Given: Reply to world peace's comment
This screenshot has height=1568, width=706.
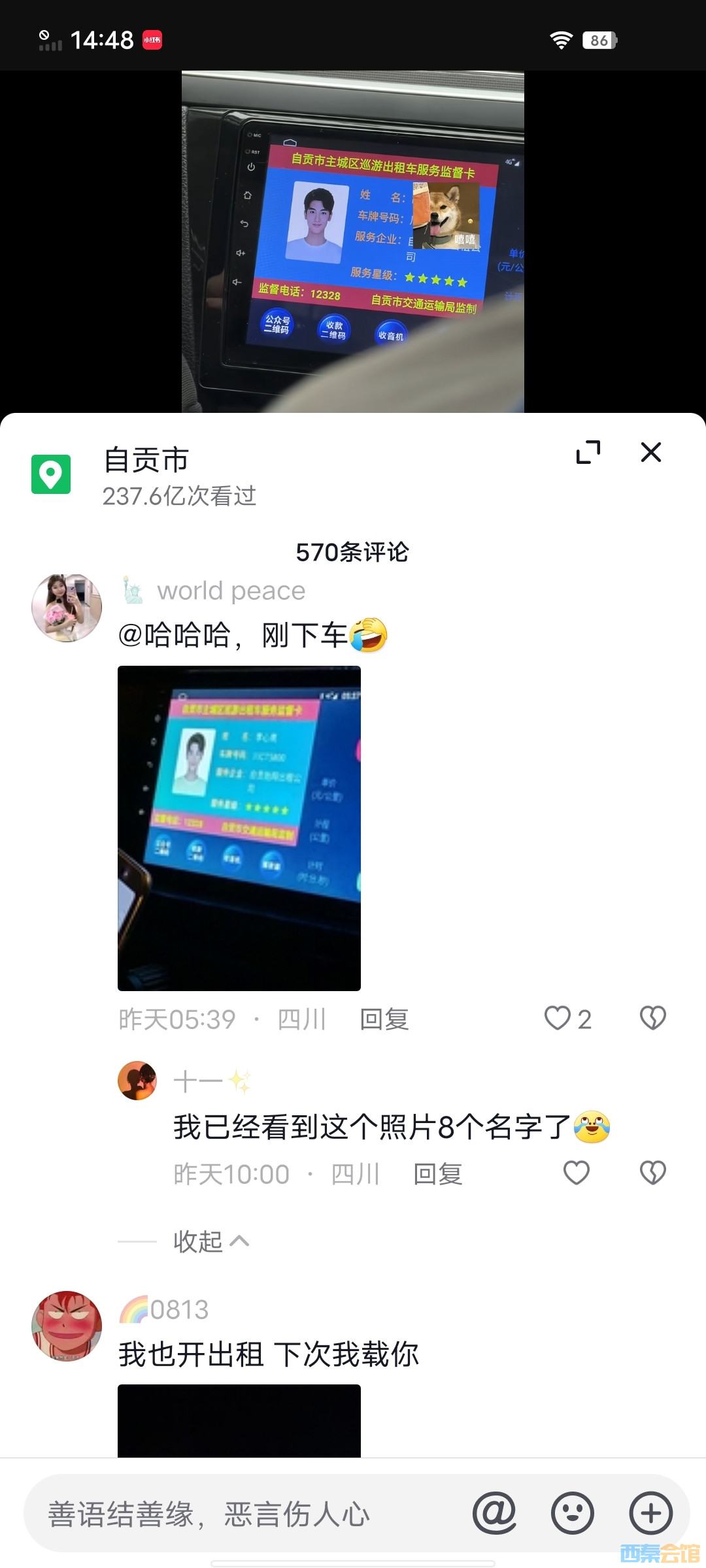Looking at the screenshot, I should pos(384,1019).
